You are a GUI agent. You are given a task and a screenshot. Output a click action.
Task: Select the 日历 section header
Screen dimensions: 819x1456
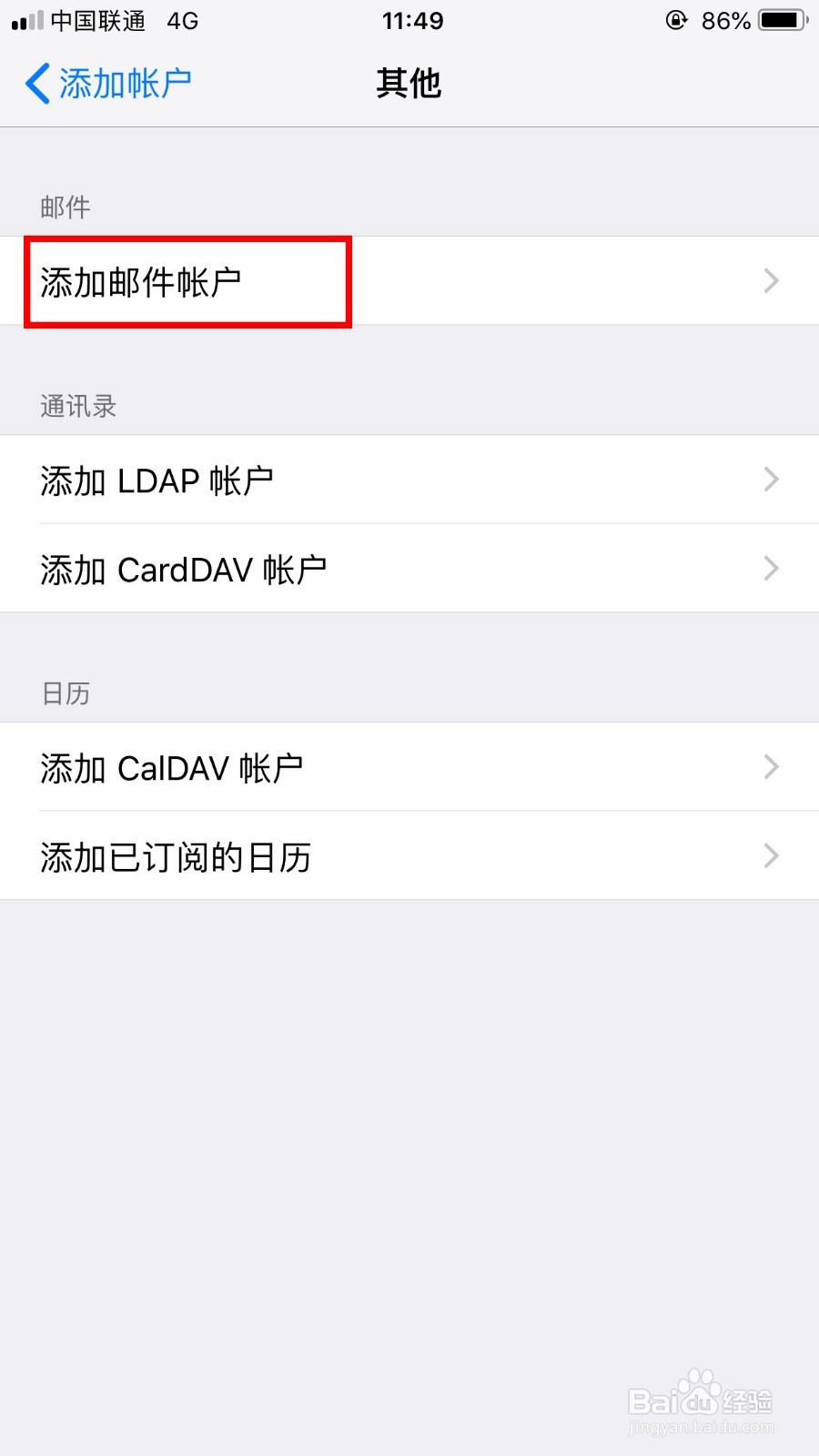pyautogui.click(x=64, y=693)
